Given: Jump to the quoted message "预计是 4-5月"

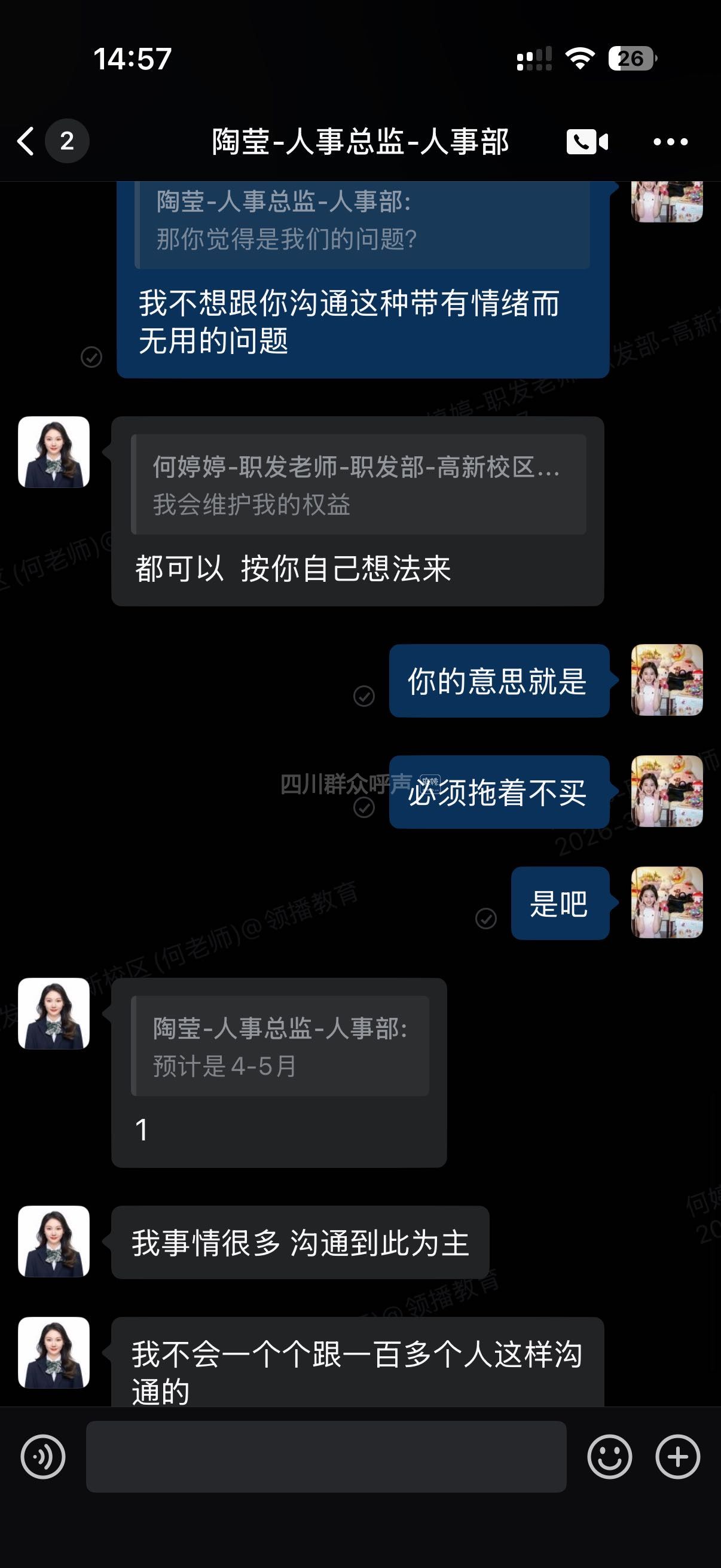Looking at the screenshot, I should 280,1047.
